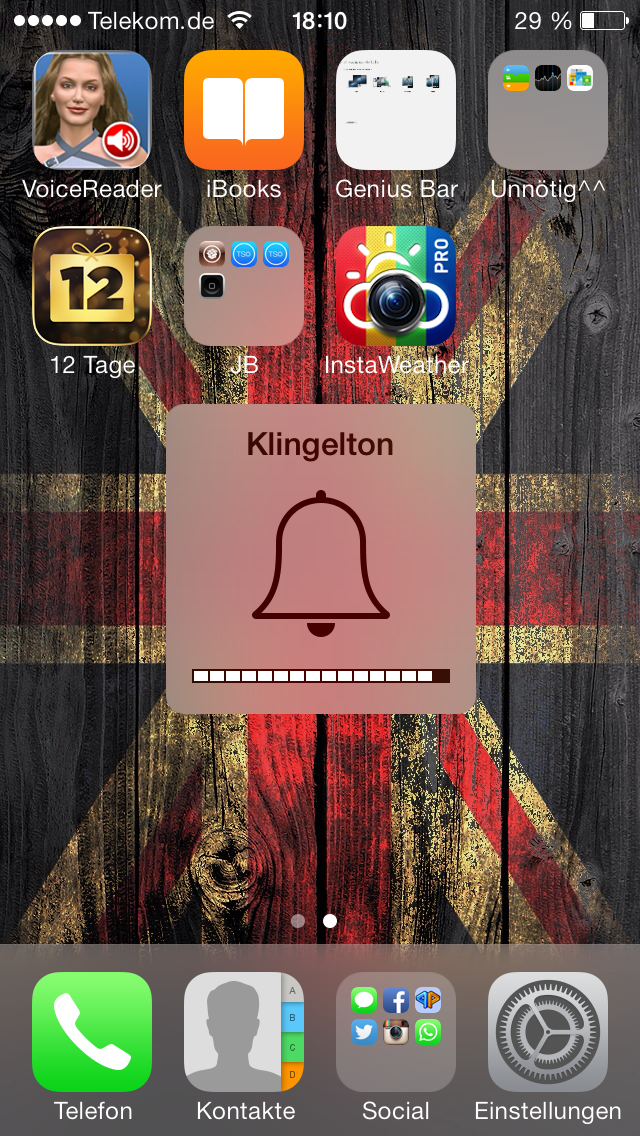Open the Genius Bar app

click(396, 109)
